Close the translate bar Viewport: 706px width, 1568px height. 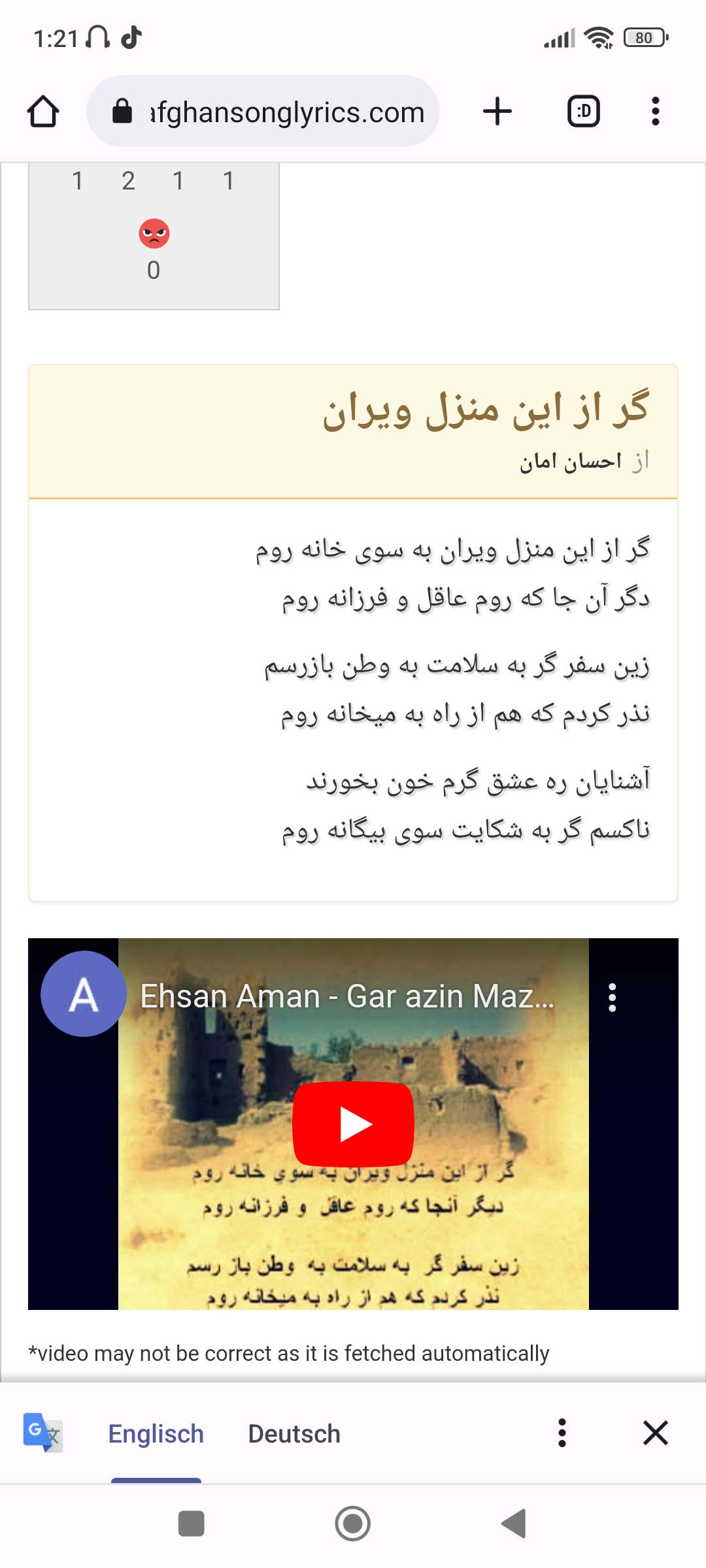point(655,1433)
